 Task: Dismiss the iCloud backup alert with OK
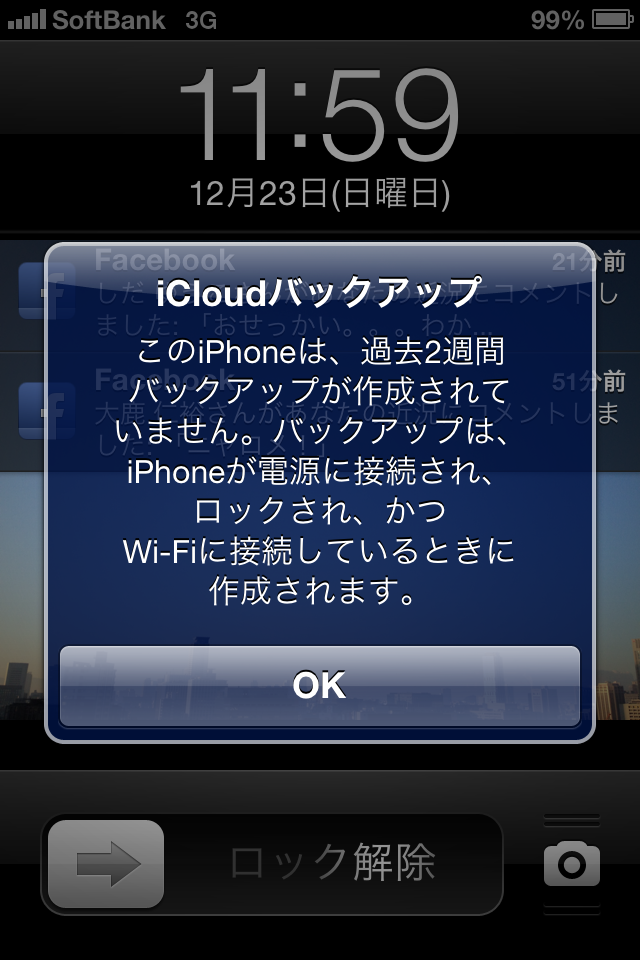coord(320,686)
